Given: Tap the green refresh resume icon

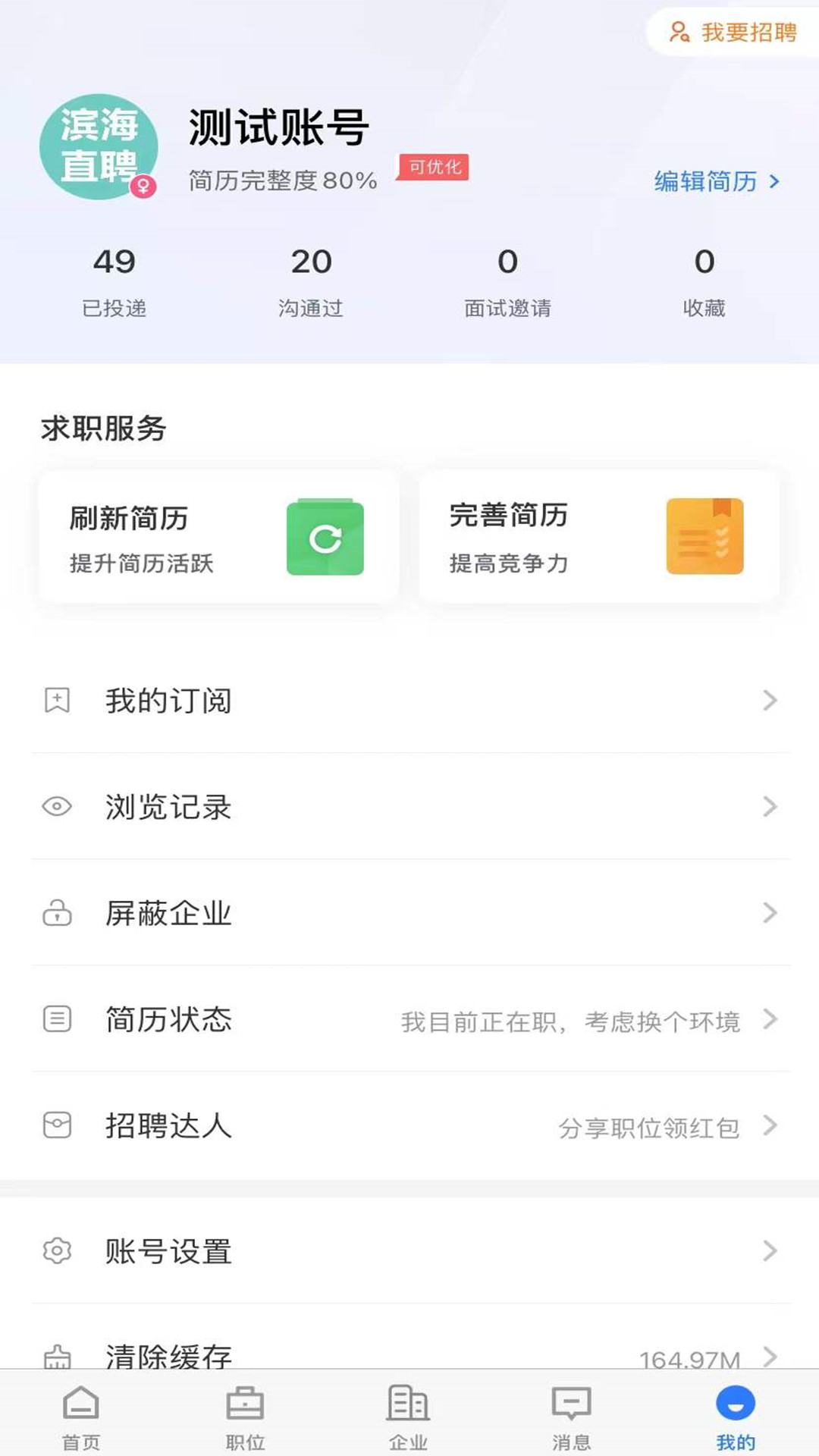Looking at the screenshot, I should (326, 536).
